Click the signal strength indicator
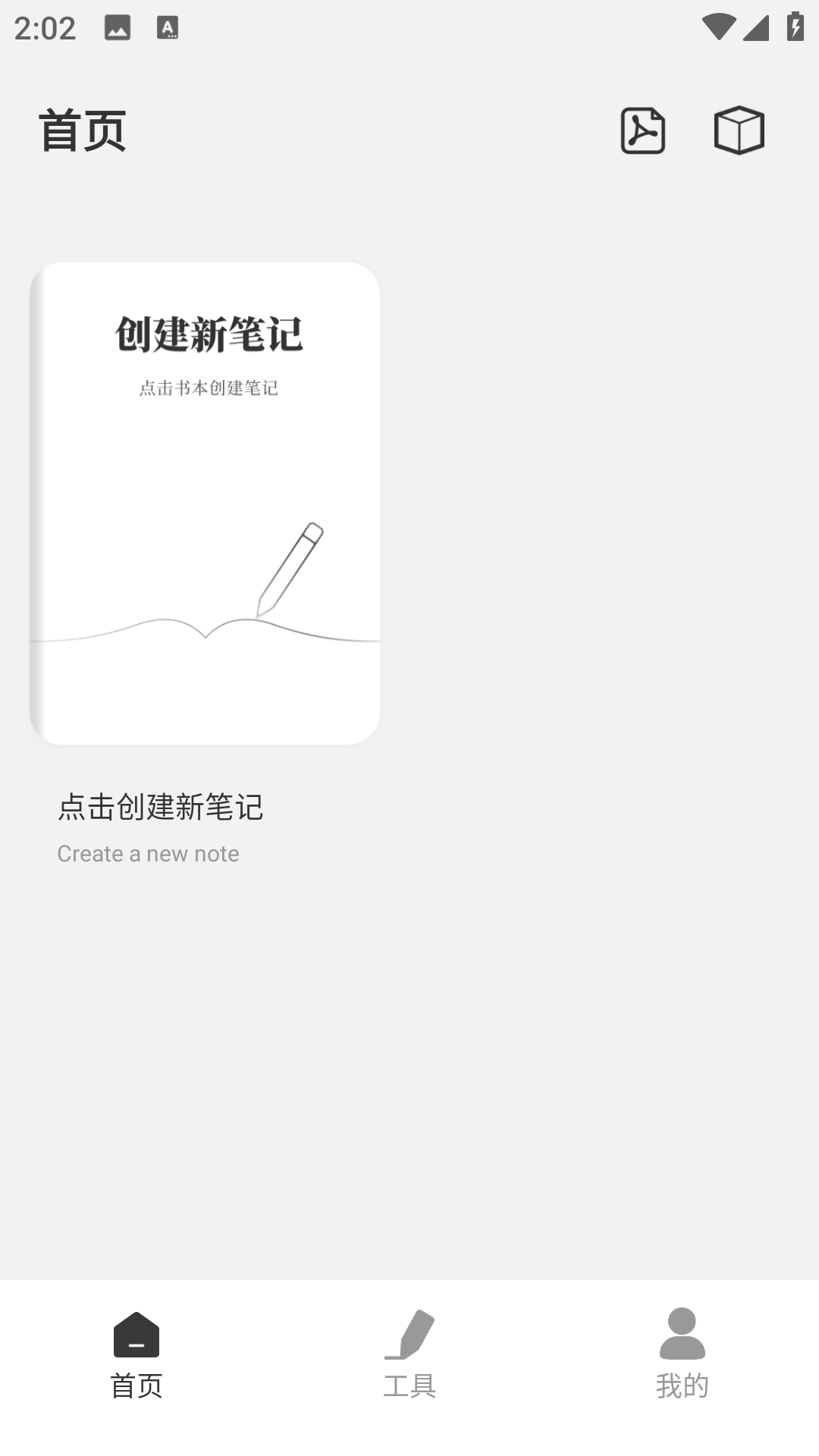819x1456 pixels. pos(758,28)
